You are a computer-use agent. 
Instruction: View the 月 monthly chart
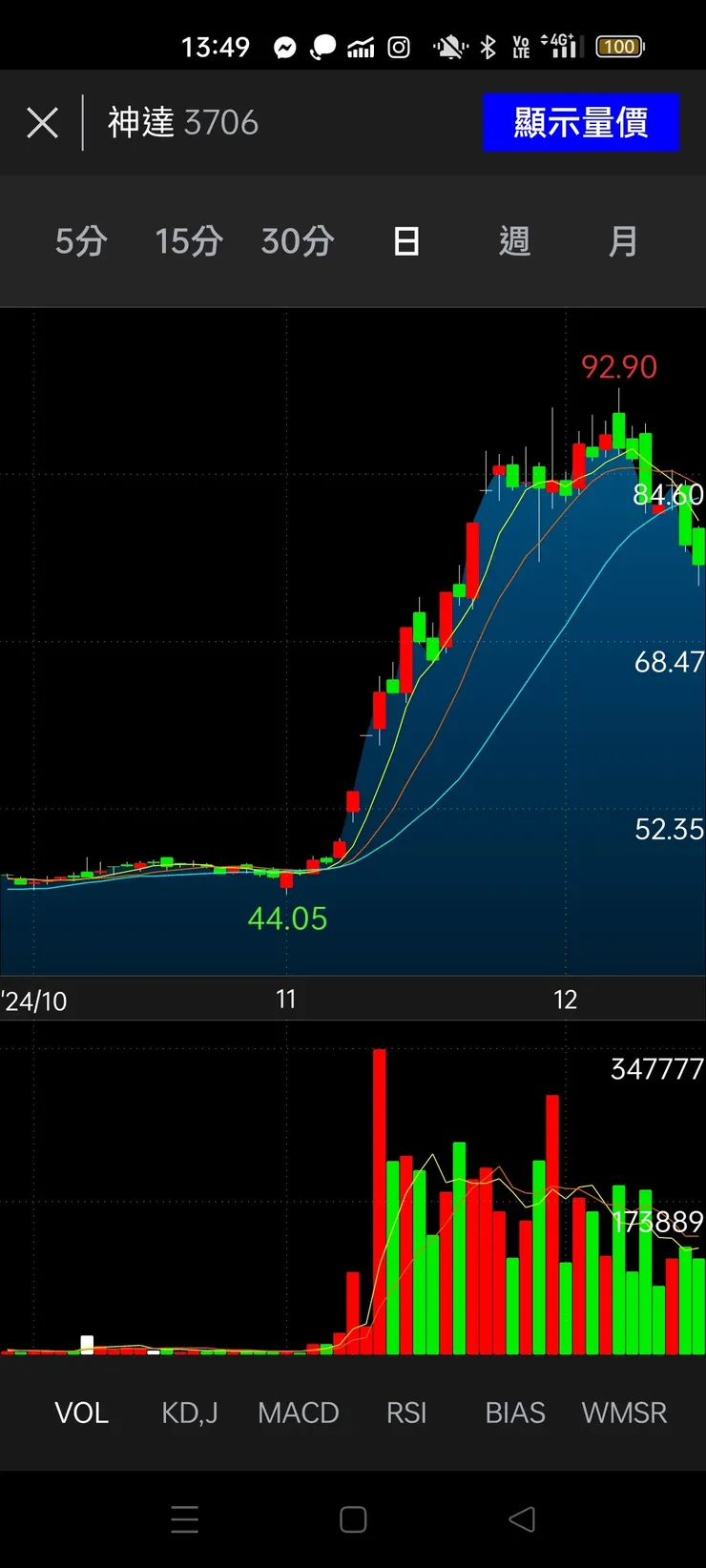coord(623,241)
